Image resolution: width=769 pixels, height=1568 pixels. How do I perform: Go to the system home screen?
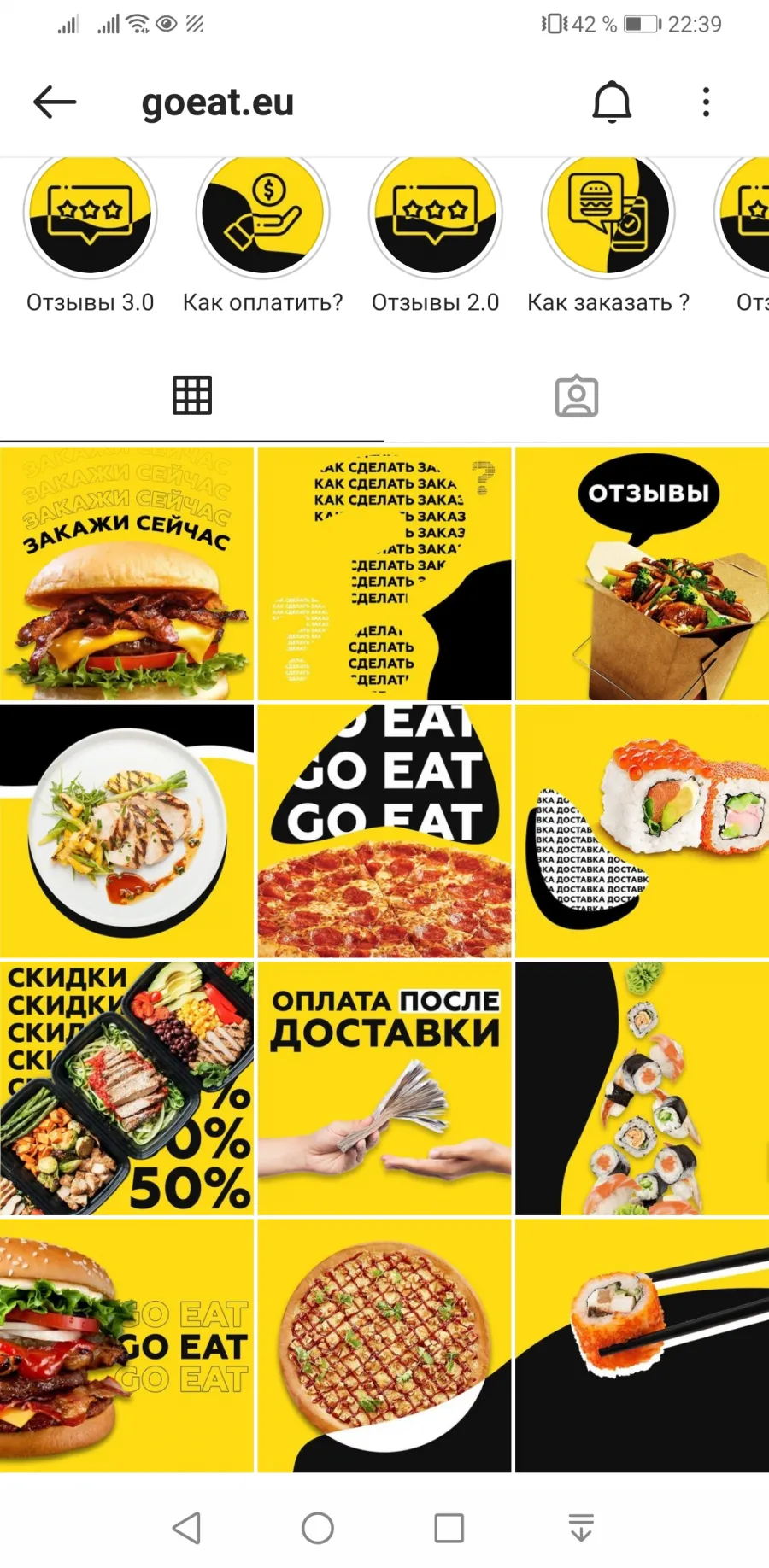pyautogui.click(x=318, y=1528)
